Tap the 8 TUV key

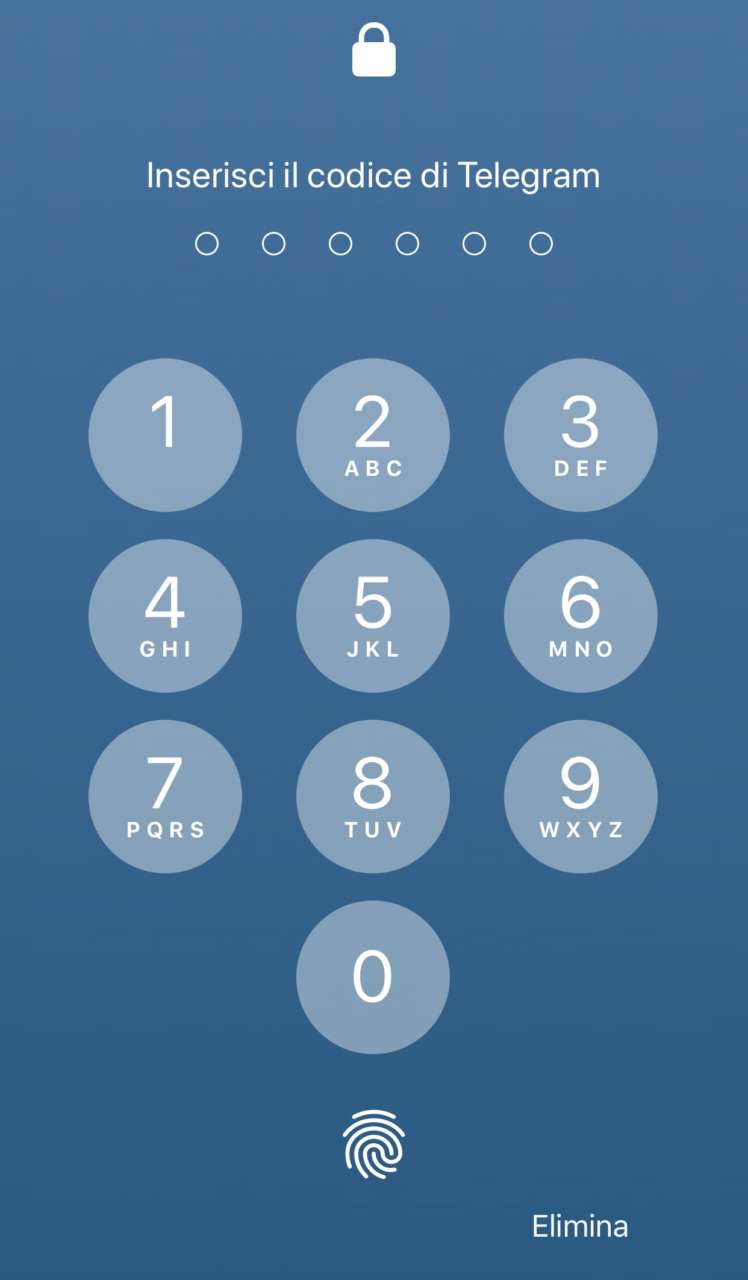(x=373, y=797)
